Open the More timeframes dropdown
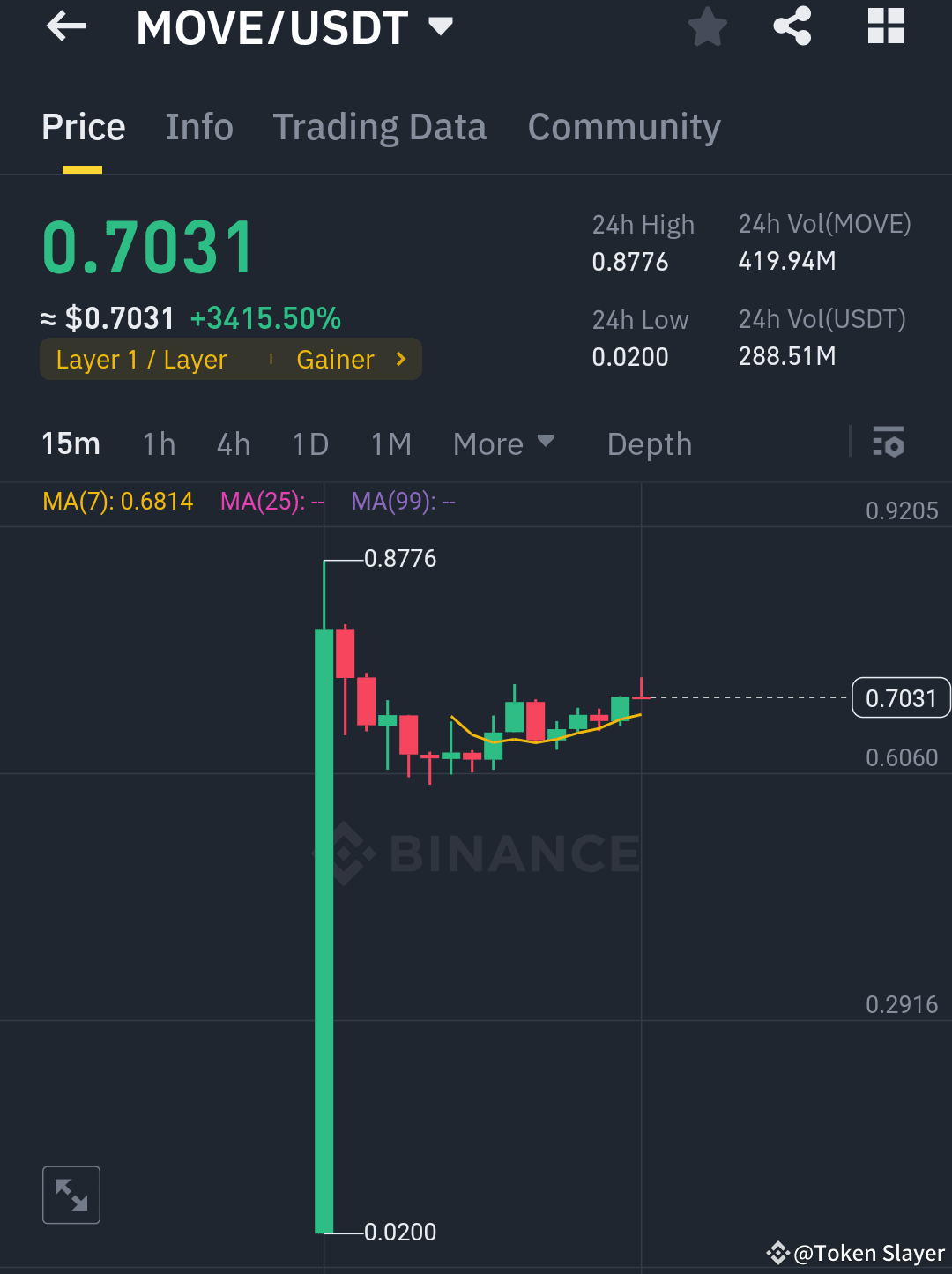 pyautogui.click(x=503, y=443)
